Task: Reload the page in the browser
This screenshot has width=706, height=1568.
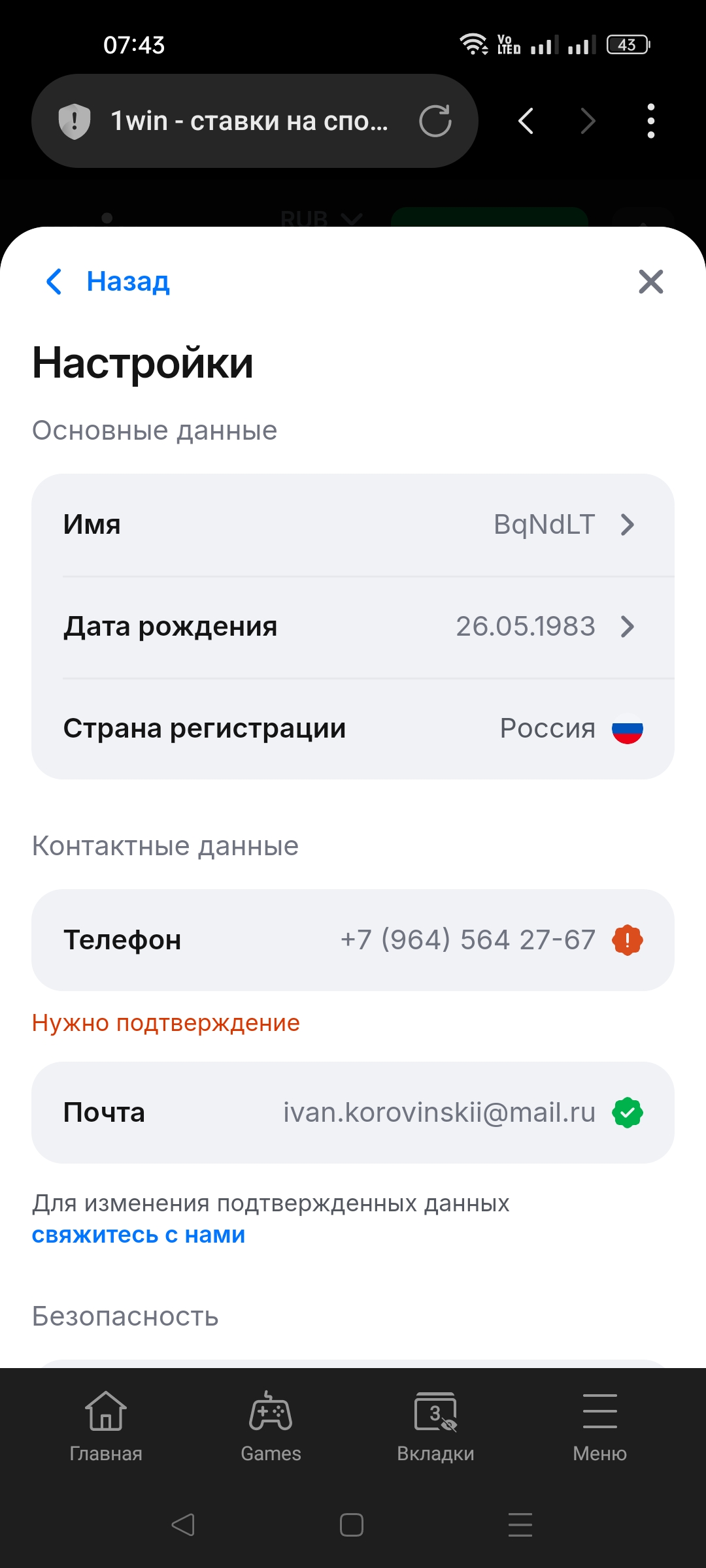Action: 435,121
